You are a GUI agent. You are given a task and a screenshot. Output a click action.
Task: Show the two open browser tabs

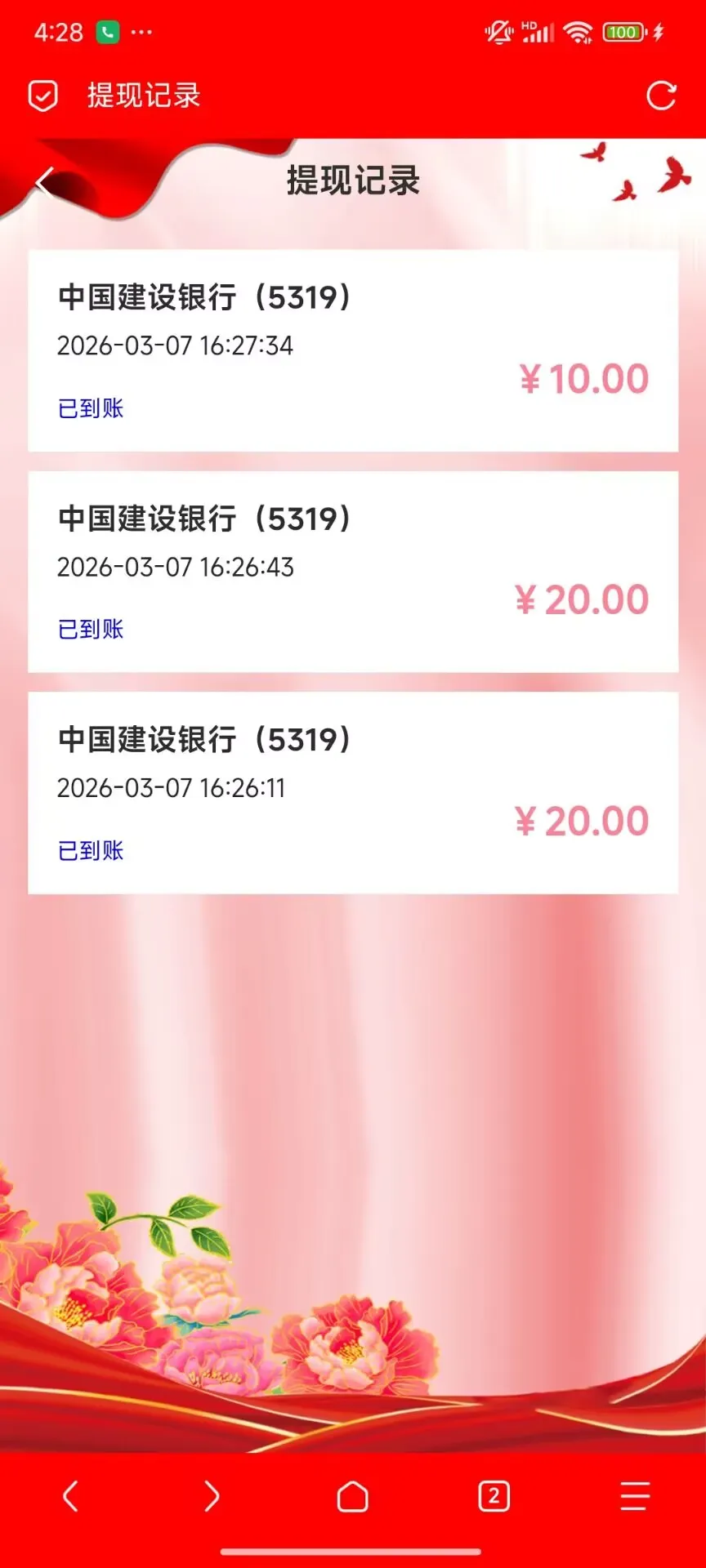494,1496
